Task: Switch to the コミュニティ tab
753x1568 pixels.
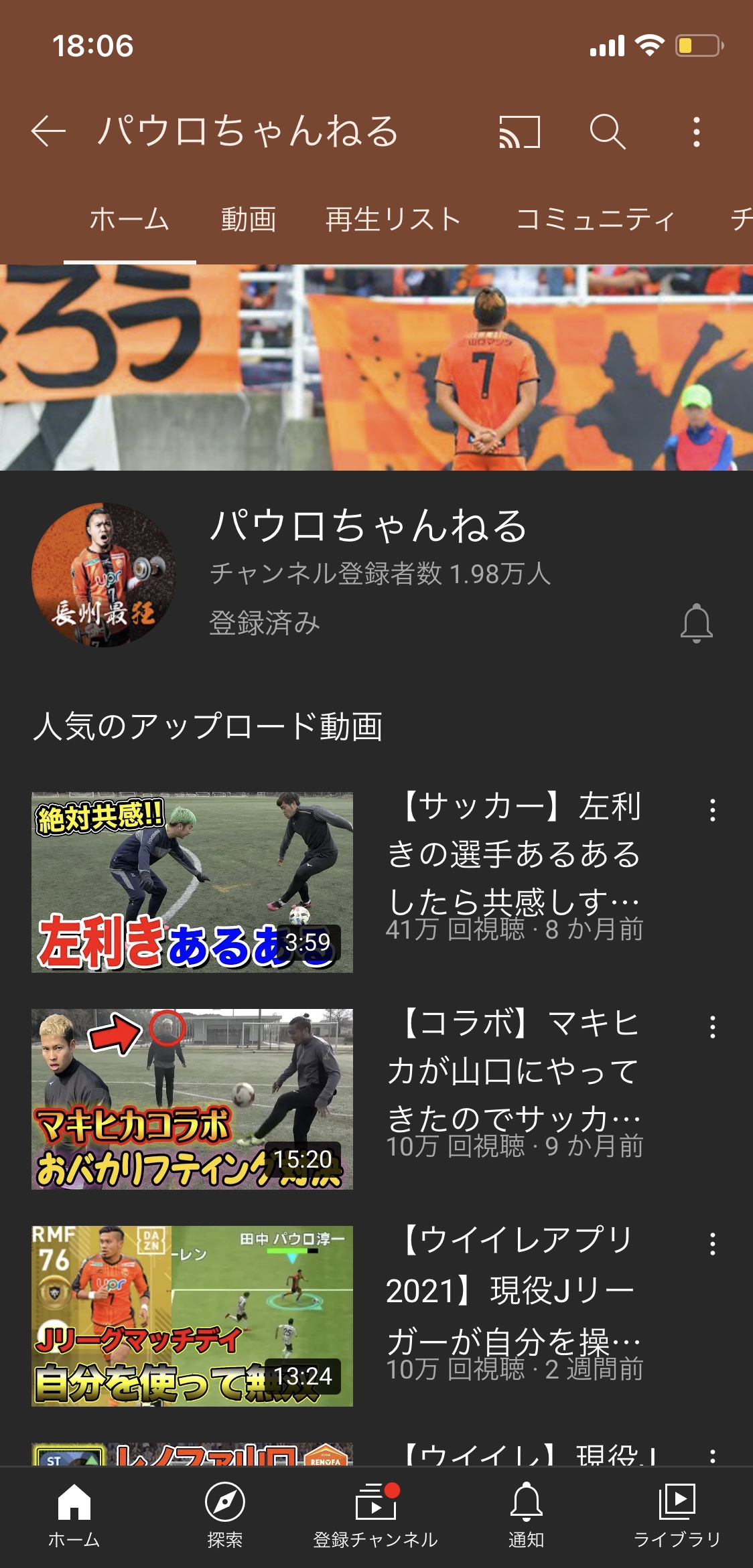Action: [595, 220]
